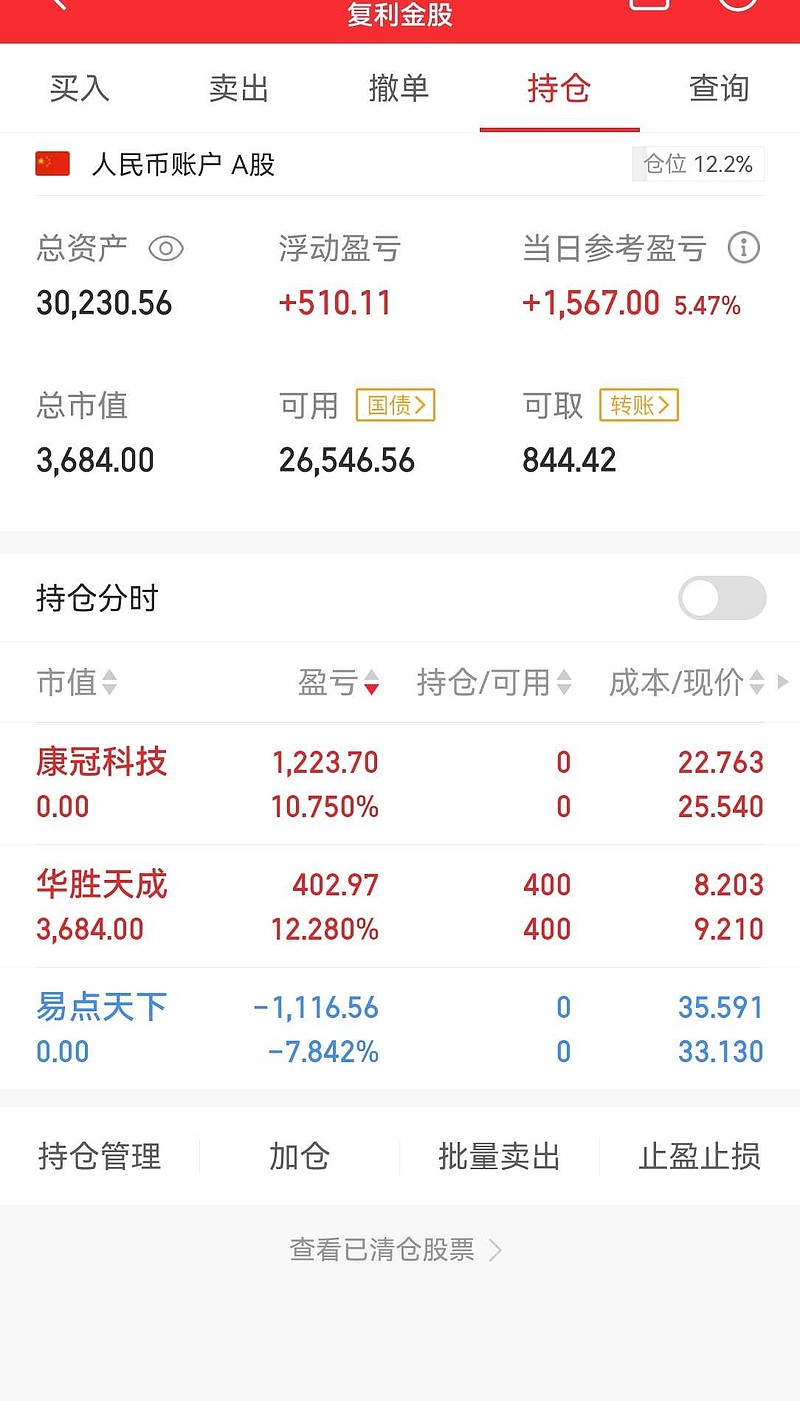Open the 撤单 tab
Image resolution: width=800 pixels, height=1401 pixels.
pos(399,88)
